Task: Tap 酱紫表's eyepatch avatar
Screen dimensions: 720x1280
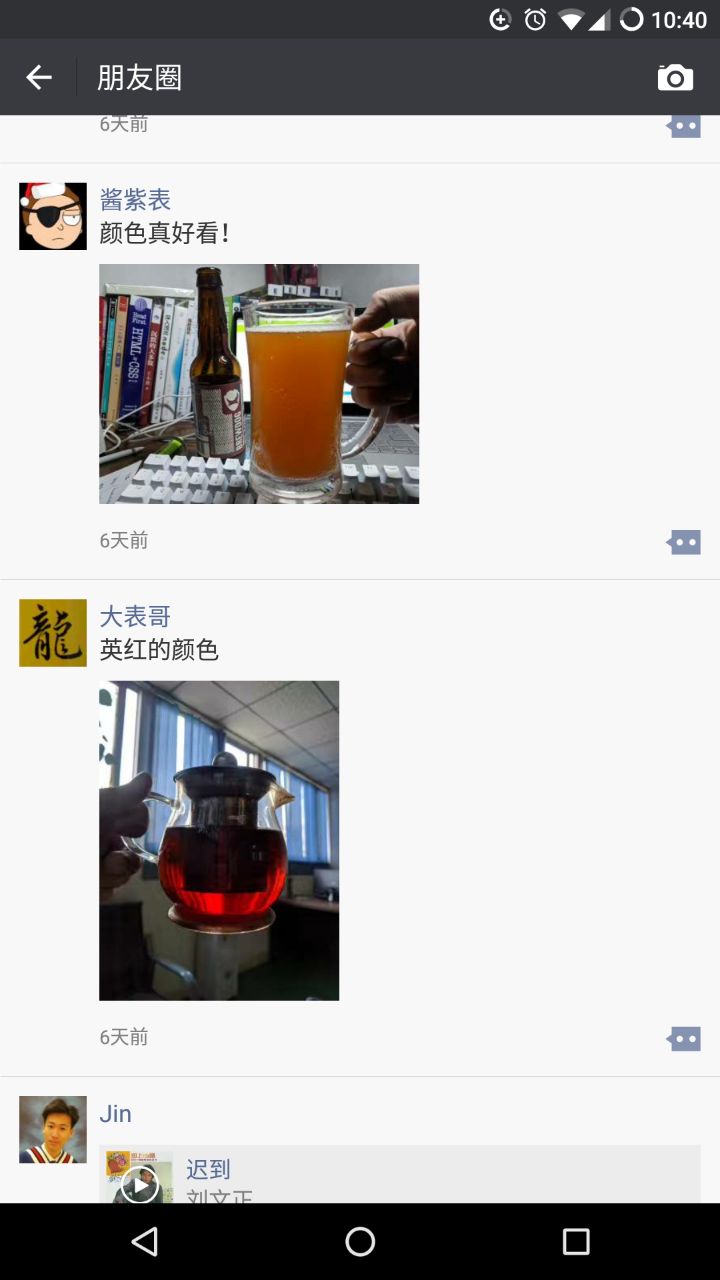Action: click(x=53, y=216)
